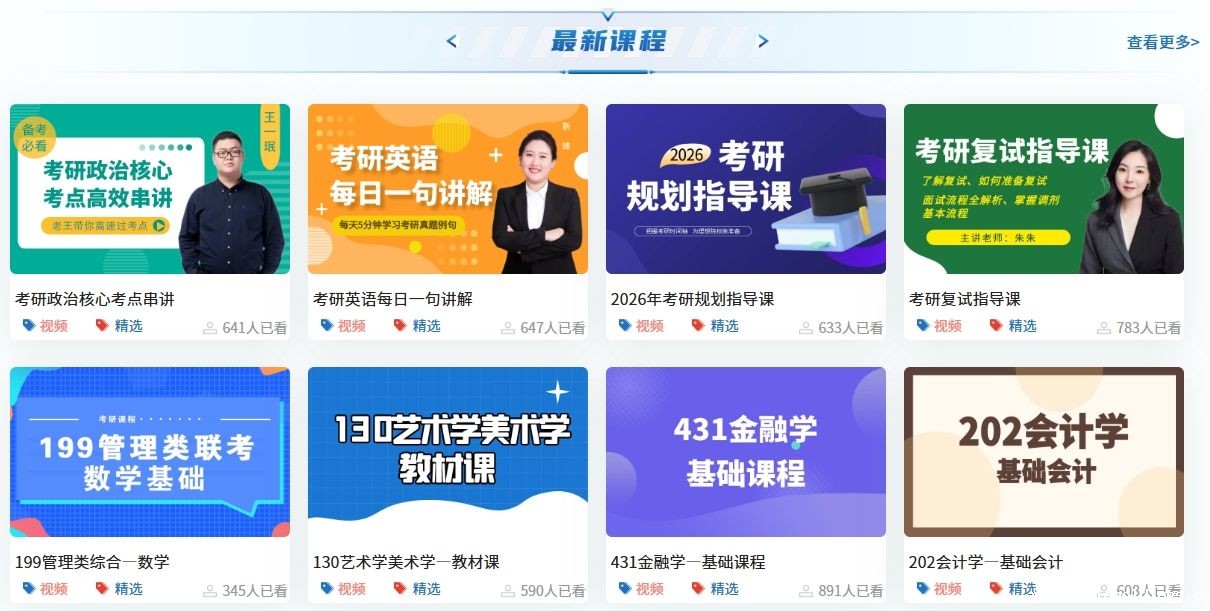Image resolution: width=1210 pixels, height=611 pixels.
Task: Open the 2026年考研规划指导课 course
Action: pos(745,189)
